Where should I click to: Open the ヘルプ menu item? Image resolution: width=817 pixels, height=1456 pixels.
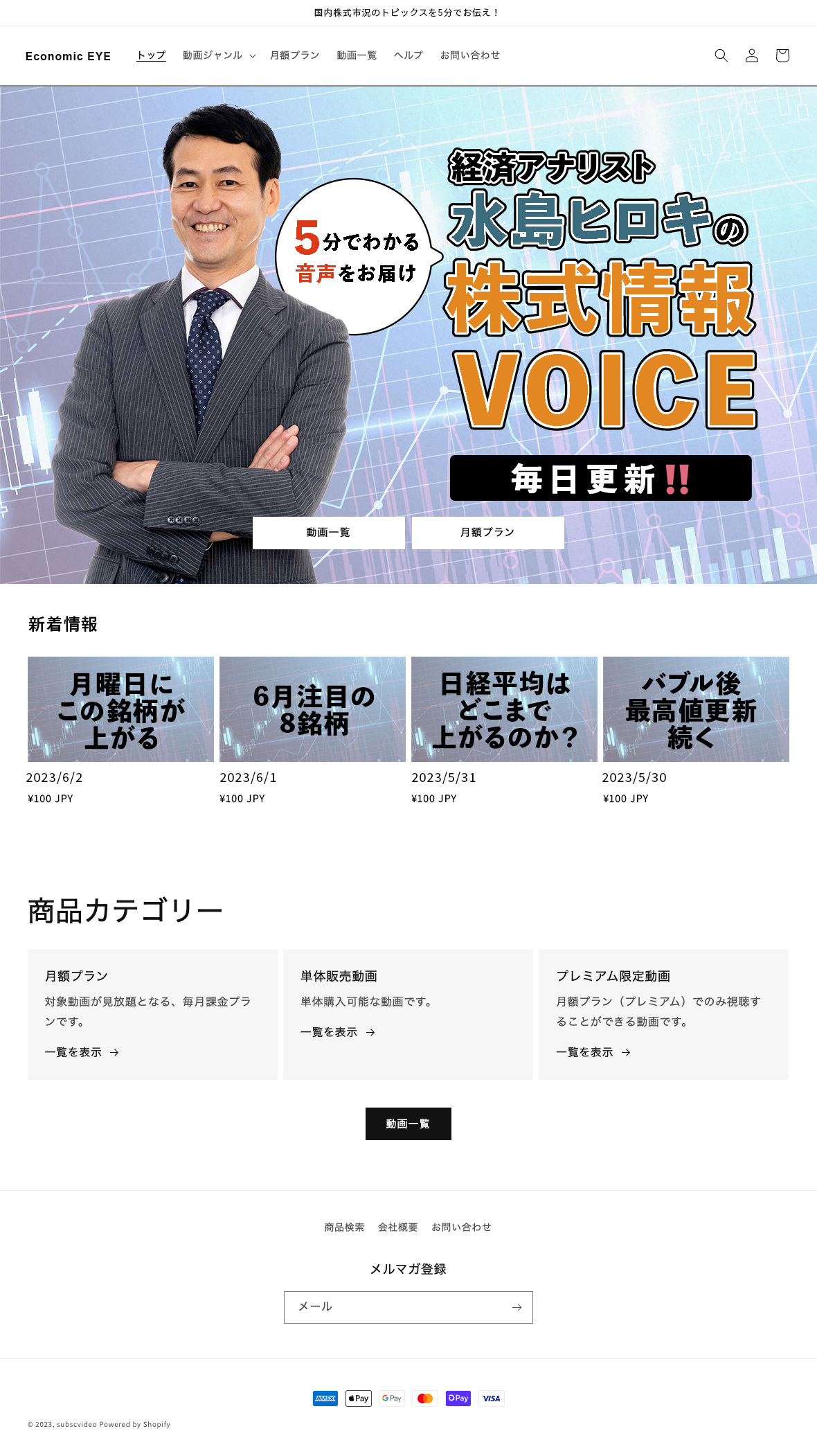408,55
